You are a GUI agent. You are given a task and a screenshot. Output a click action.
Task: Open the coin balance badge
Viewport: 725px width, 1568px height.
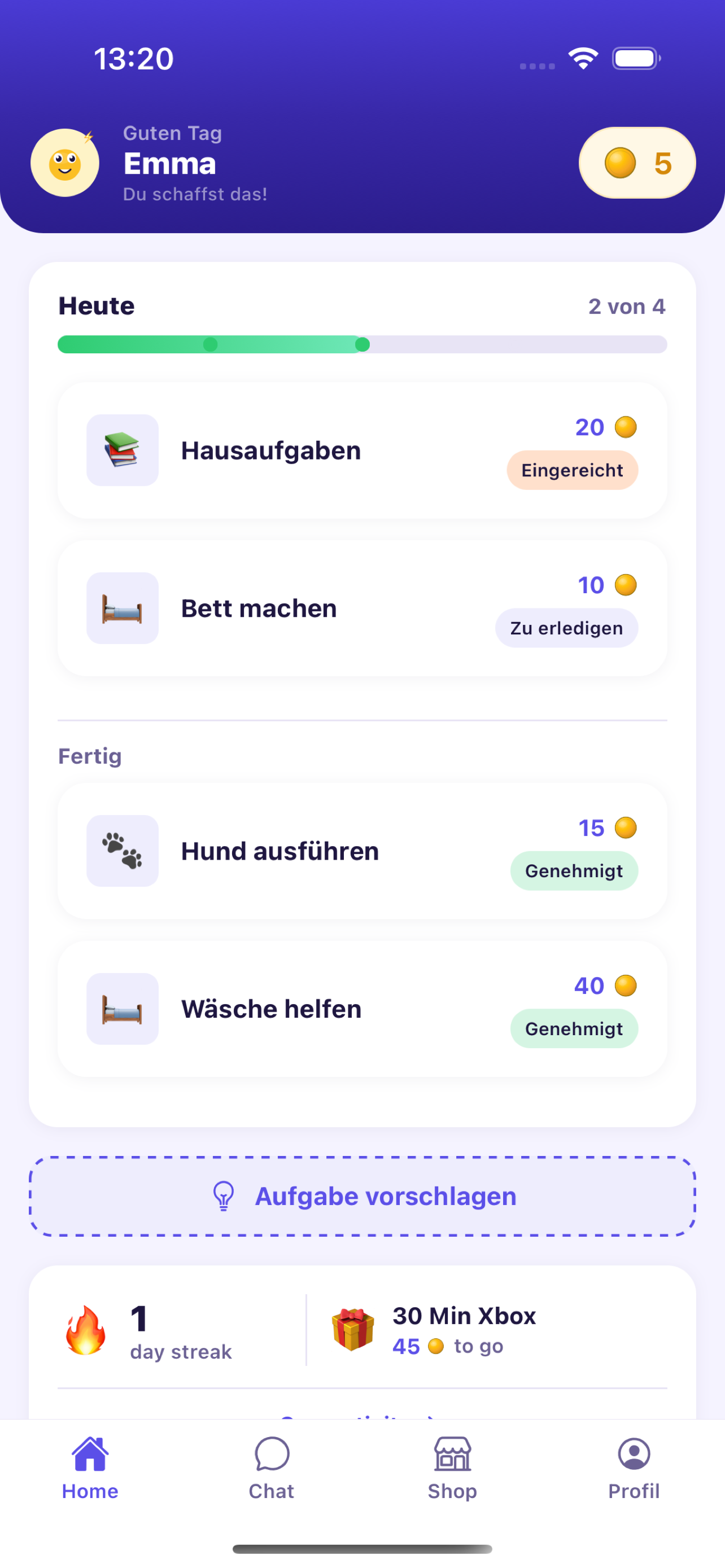click(x=636, y=163)
